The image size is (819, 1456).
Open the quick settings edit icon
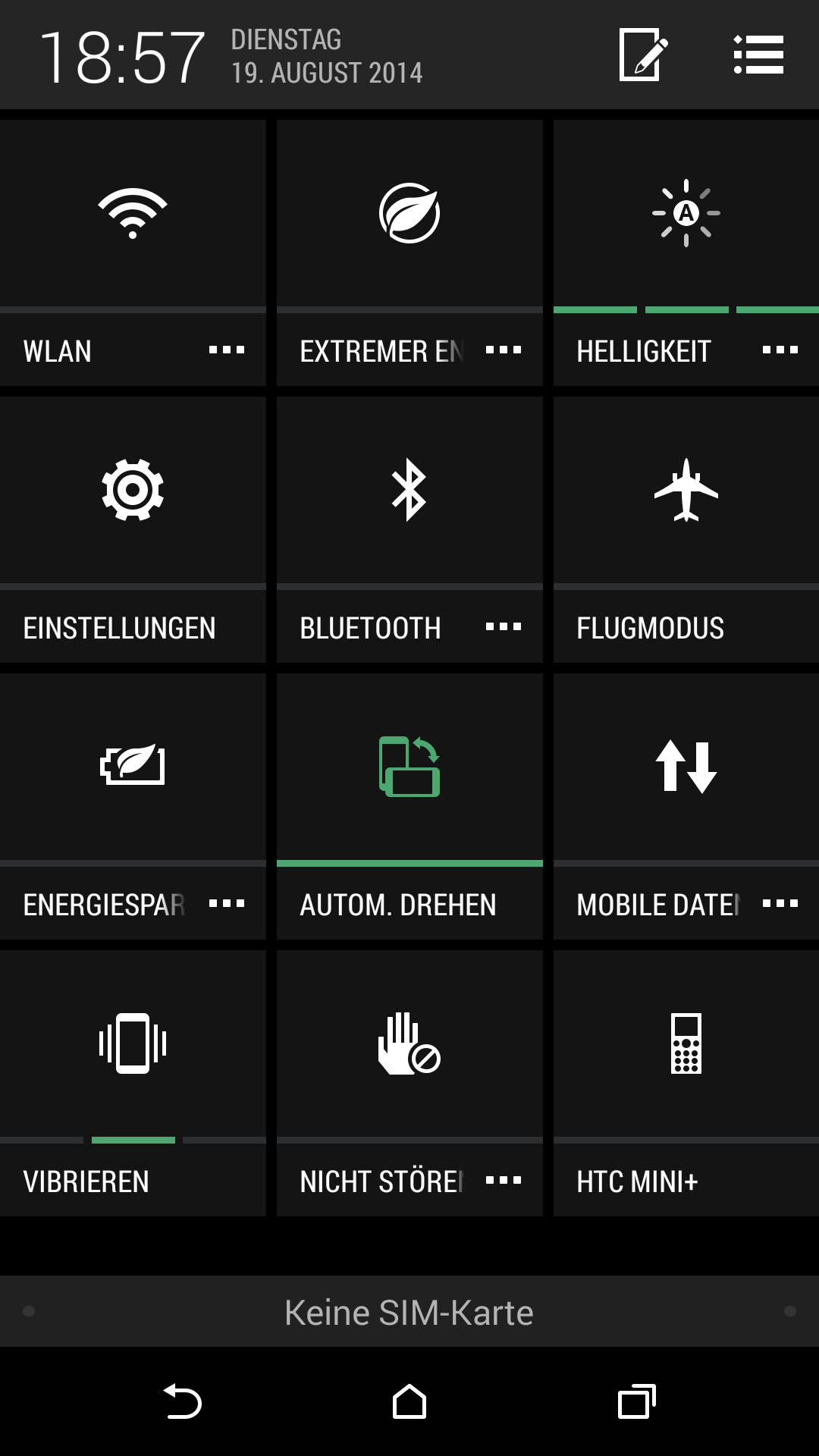click(x=643, y=55)
